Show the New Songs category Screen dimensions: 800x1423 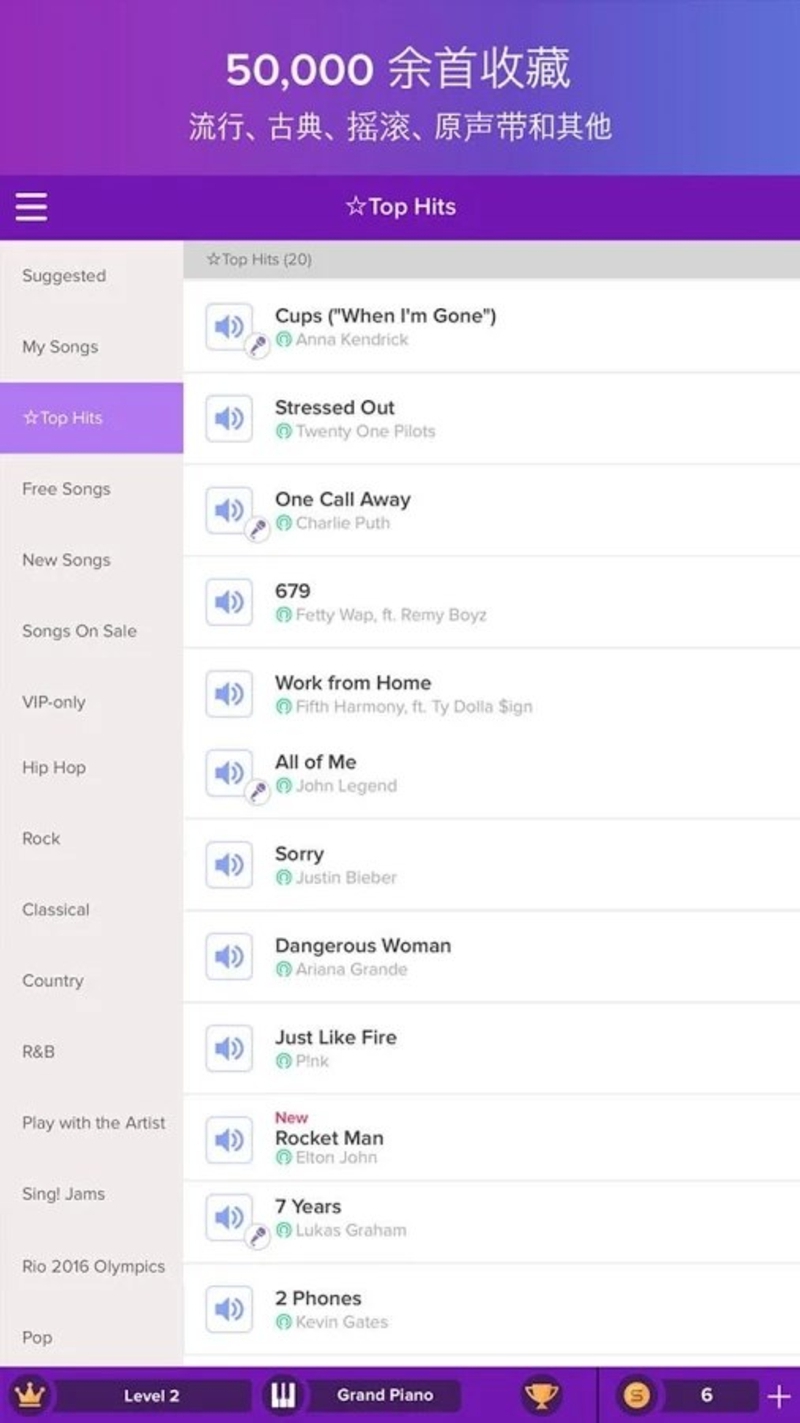tap(66, 560)
